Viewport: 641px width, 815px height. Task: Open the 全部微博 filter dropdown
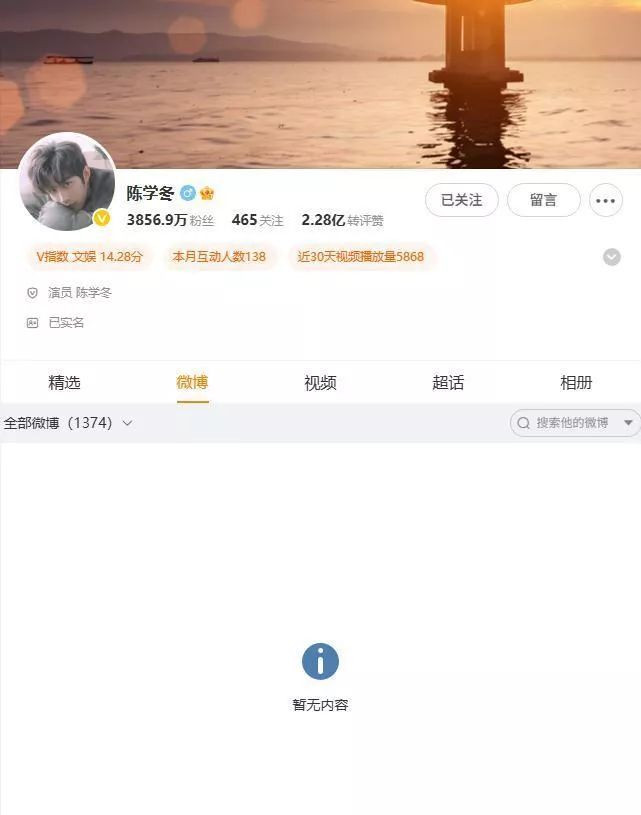68,423
